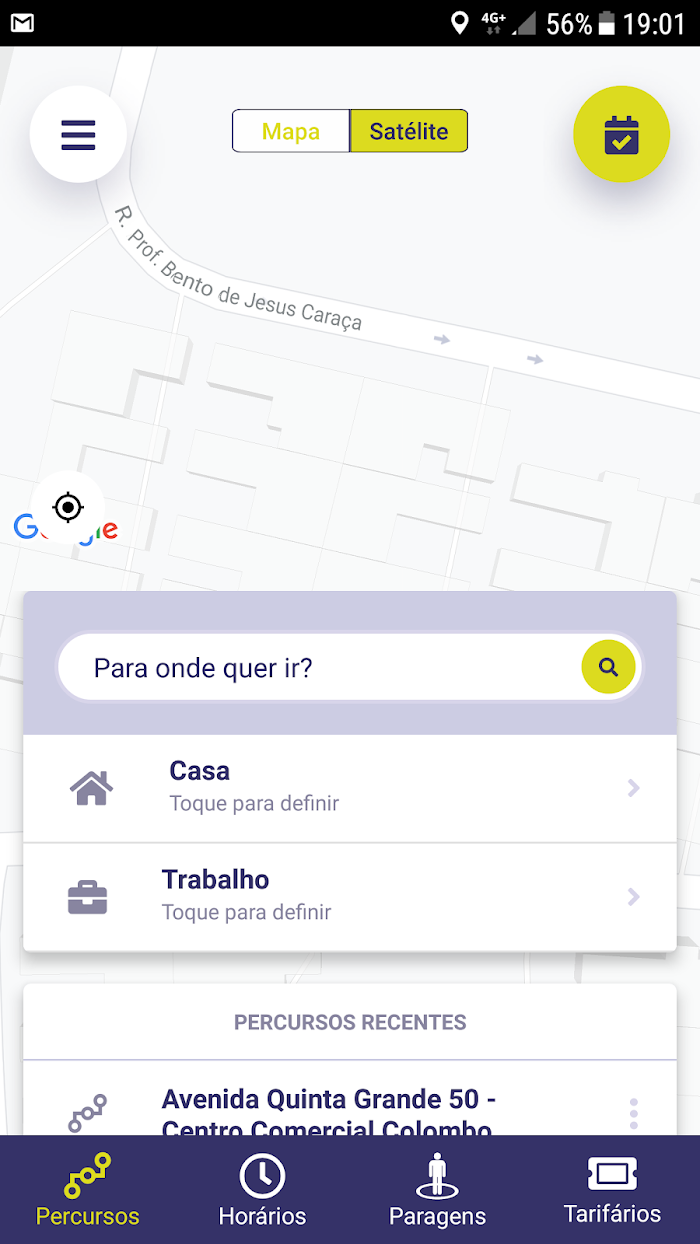Screen dimensions: 700x1244
Task: Set the Casa address
Action: tap(350, 788)
